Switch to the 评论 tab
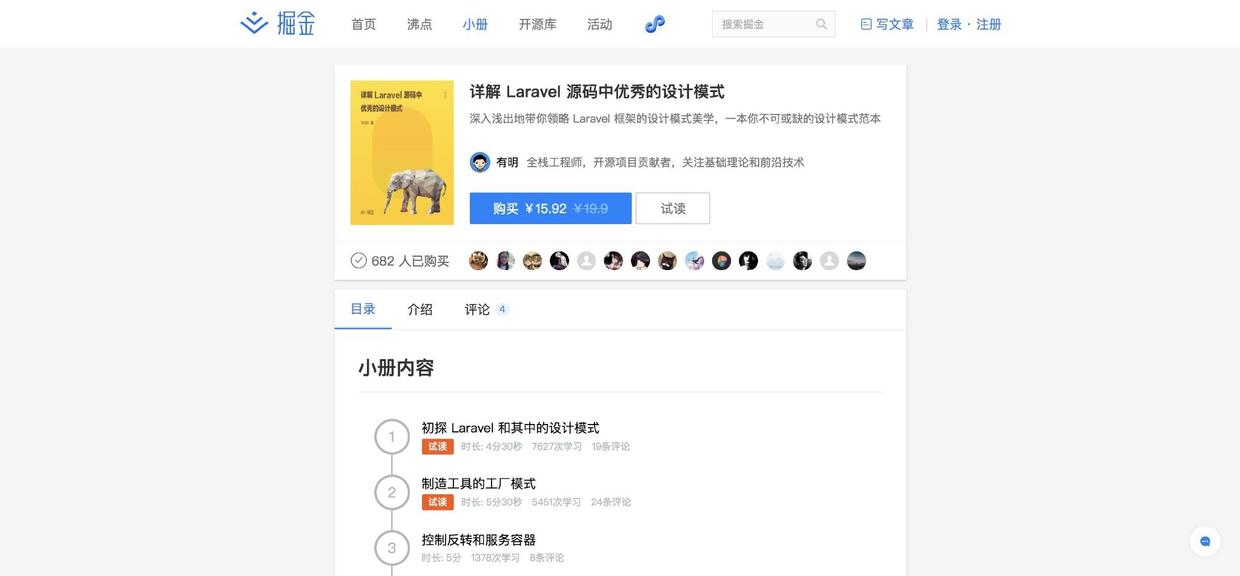Screen dimensions: 1240x576 477,310
